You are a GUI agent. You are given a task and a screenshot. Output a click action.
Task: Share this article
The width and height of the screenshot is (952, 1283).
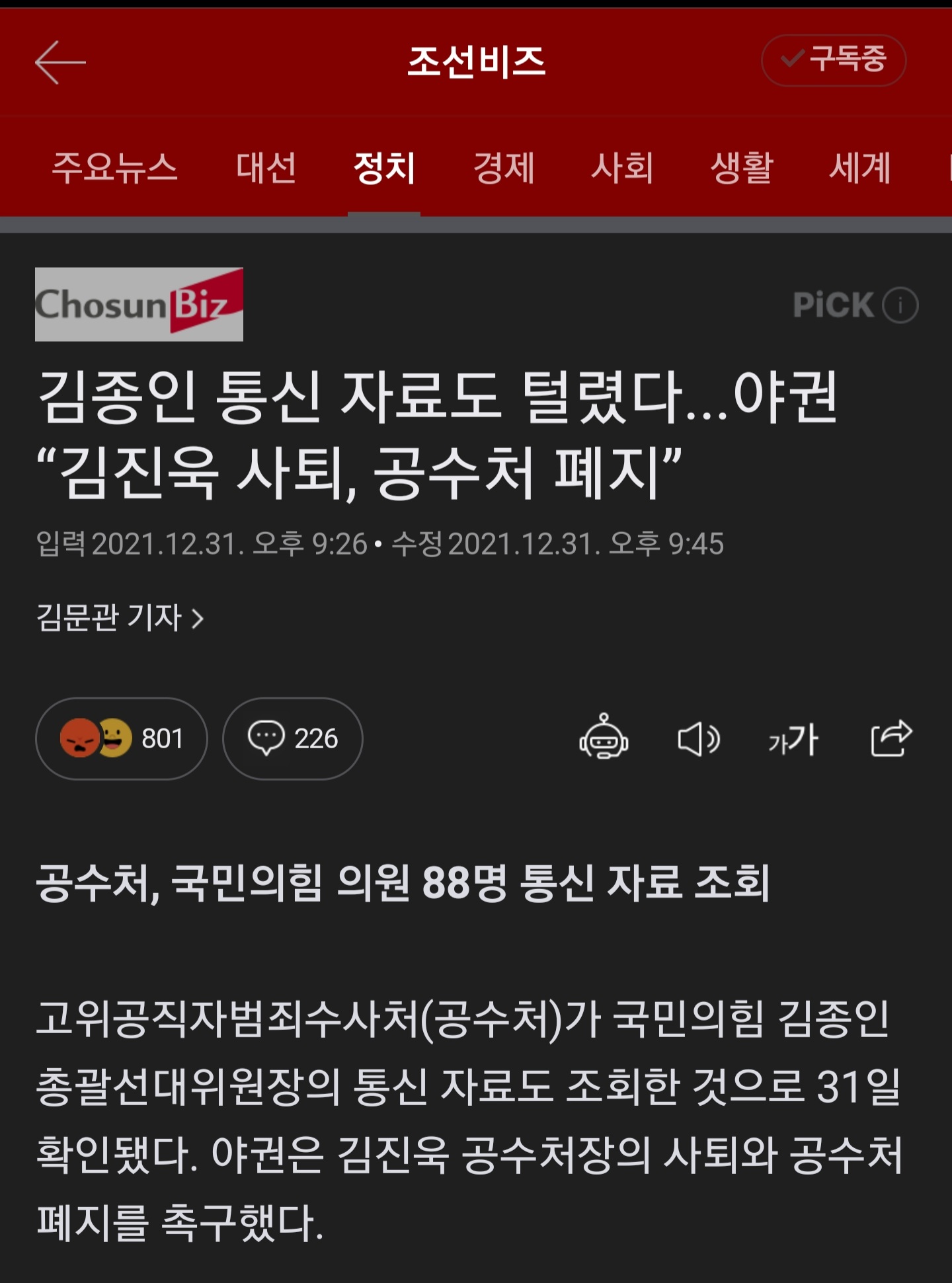point(891,738)
